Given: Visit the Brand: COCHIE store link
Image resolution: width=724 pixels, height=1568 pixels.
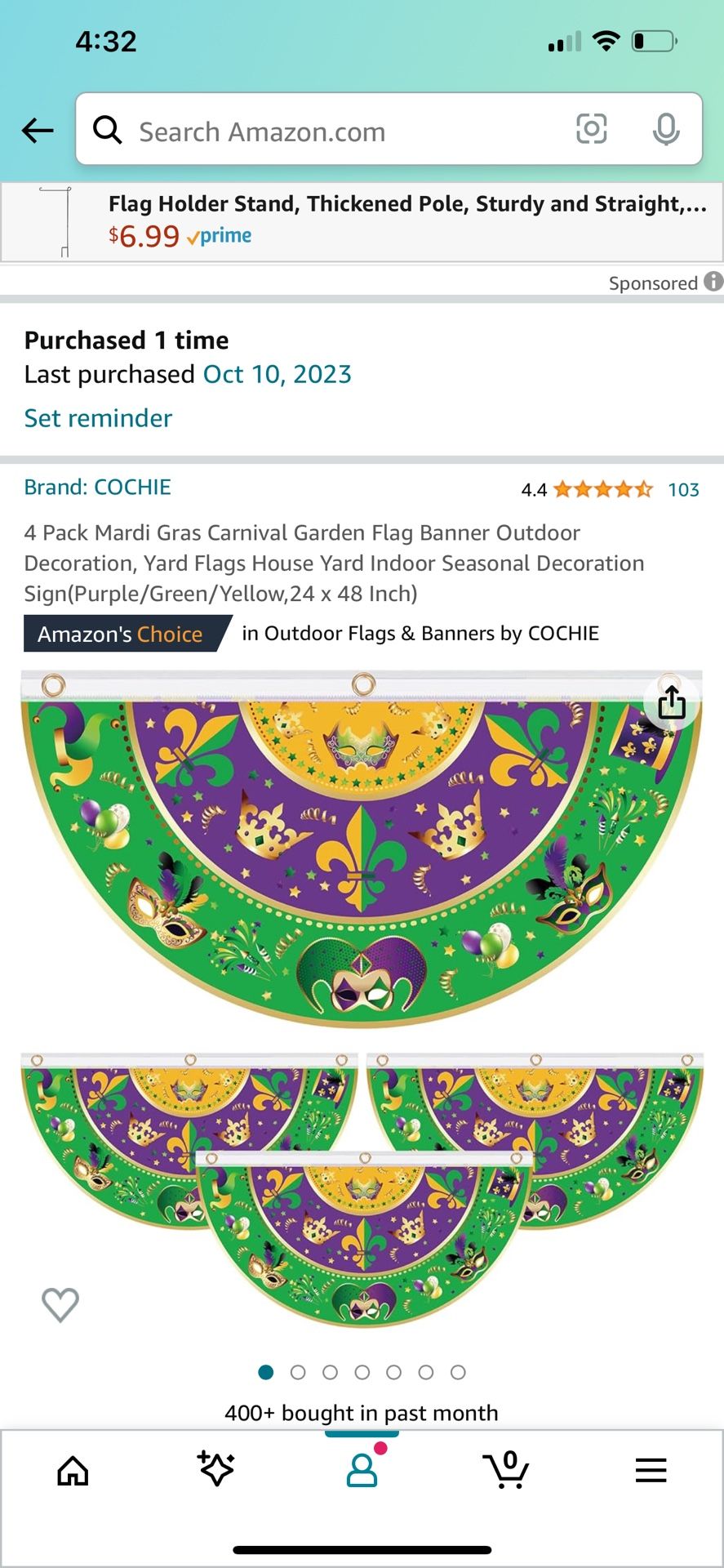Looking at the screenshot, I should (x=97, y=487).
